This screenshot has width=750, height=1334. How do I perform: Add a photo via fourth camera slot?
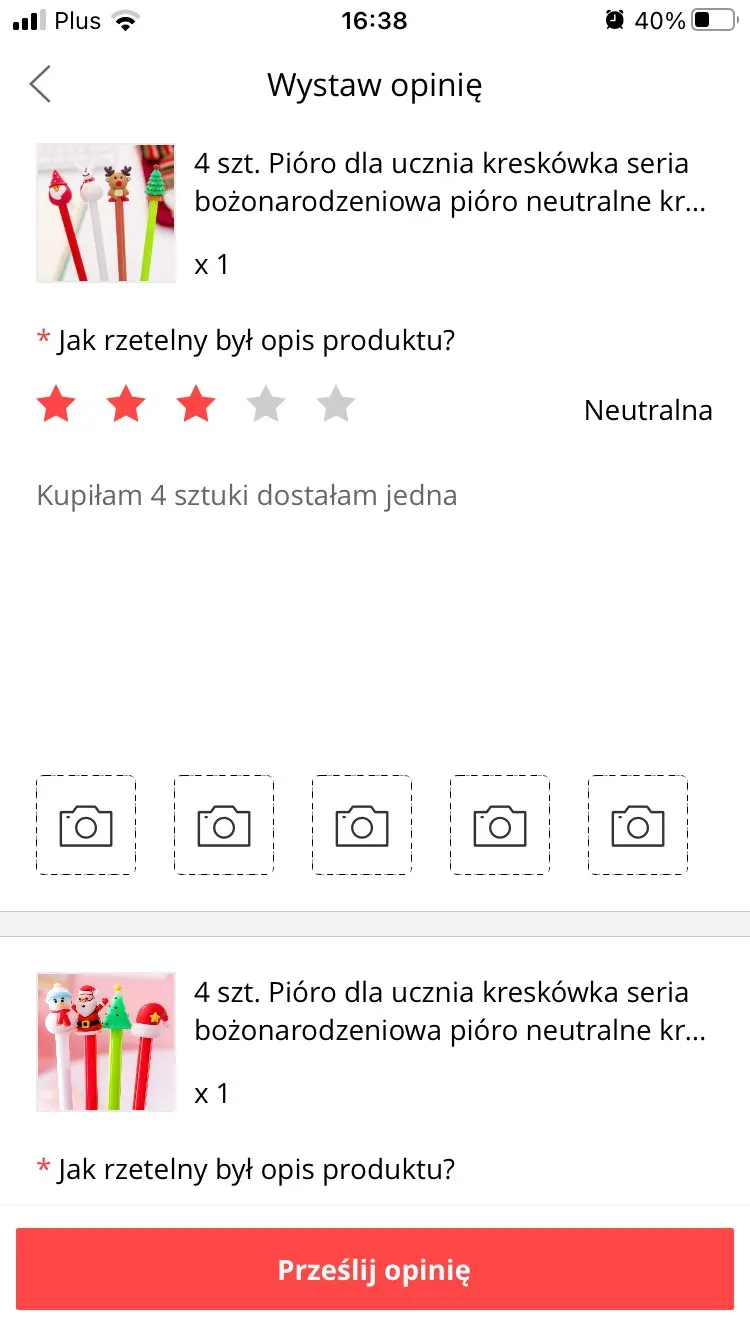500,826
